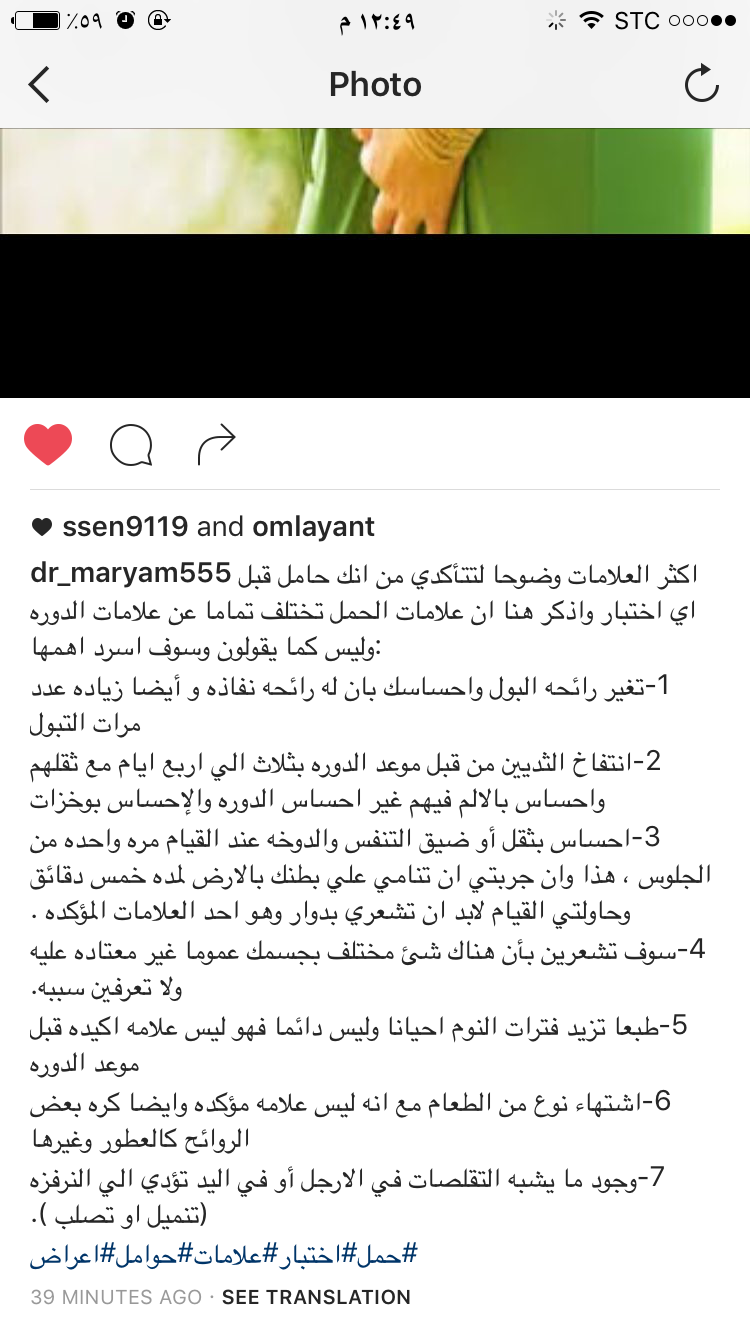The width and height of the screenshot is (750, 1334).
Task: Refresh the photo post
Action: [x=701, y=85]
